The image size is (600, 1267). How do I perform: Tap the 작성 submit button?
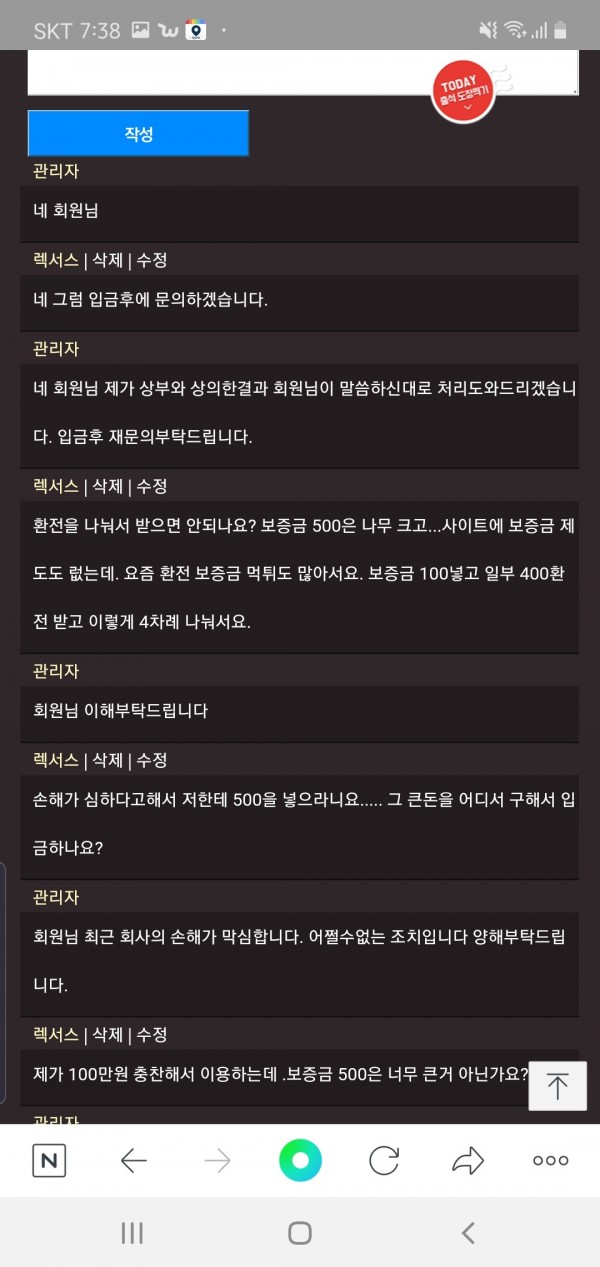(x=138, y=134)
